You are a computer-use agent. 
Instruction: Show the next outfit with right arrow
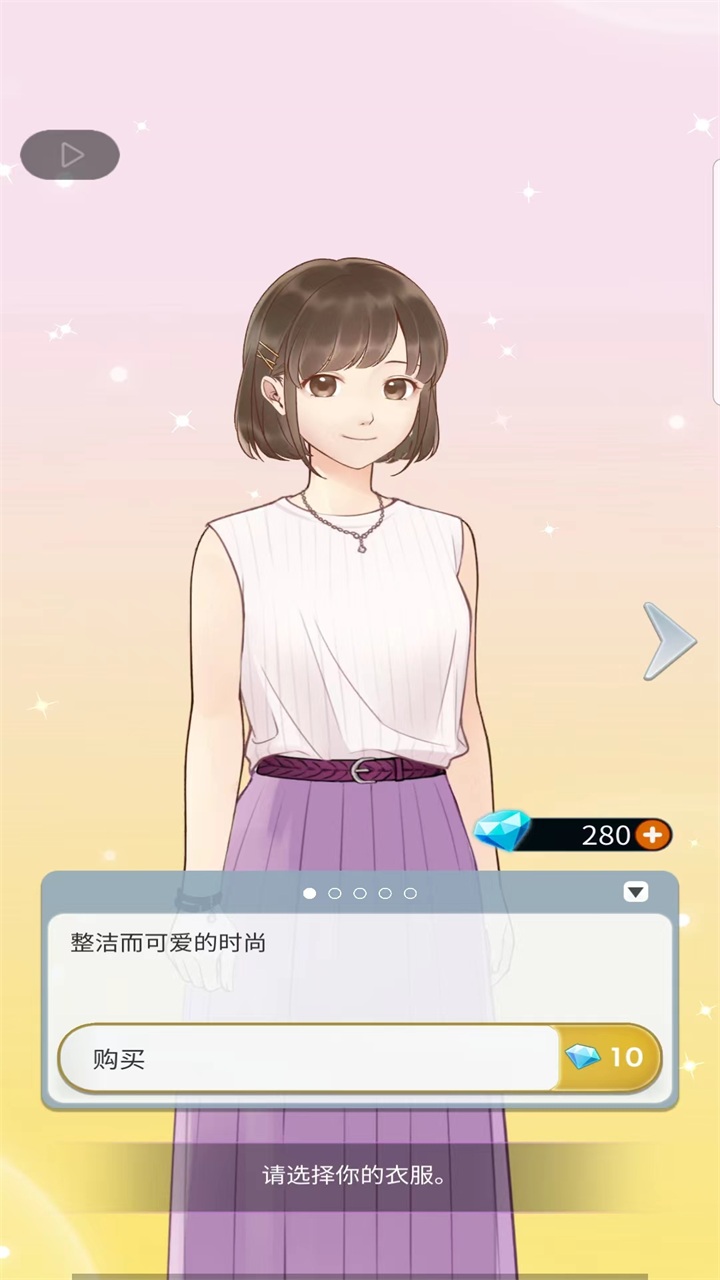click(668, 641)
